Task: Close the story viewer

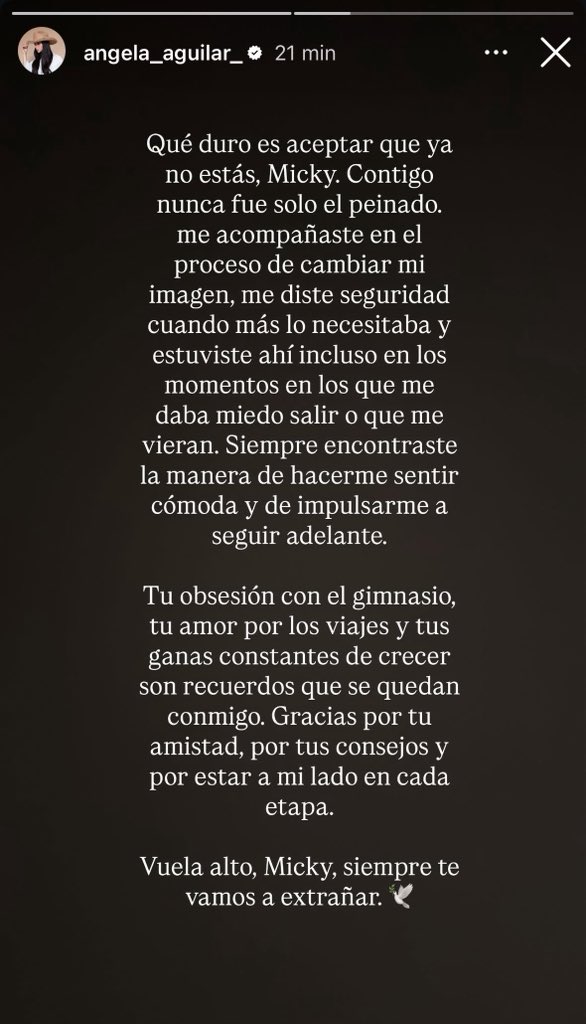Action: pyautogui.click(x=555, y=53)
